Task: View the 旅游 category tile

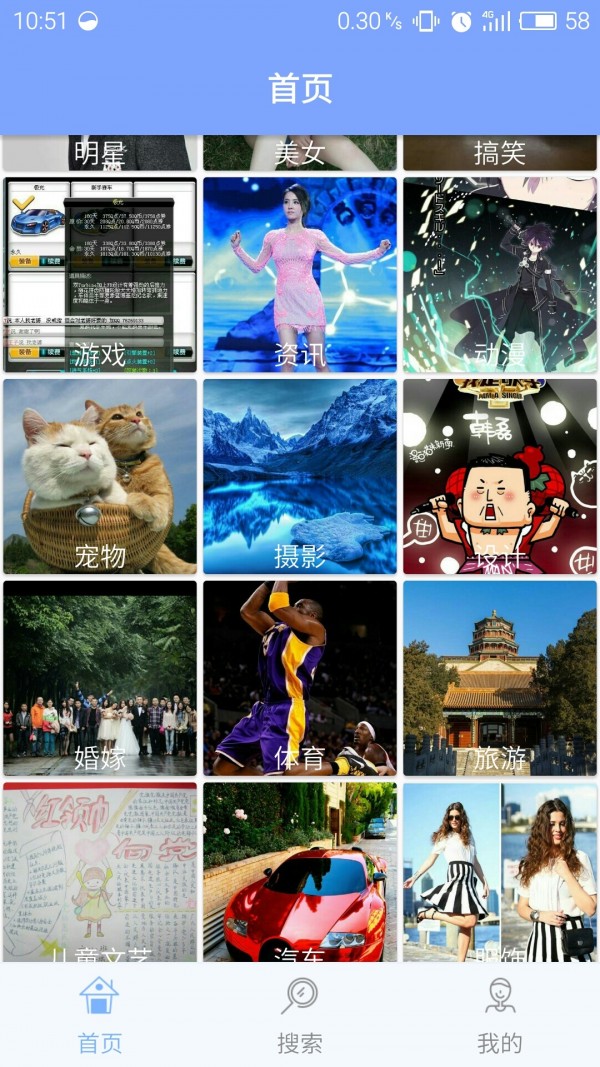Action: [500, 678]
